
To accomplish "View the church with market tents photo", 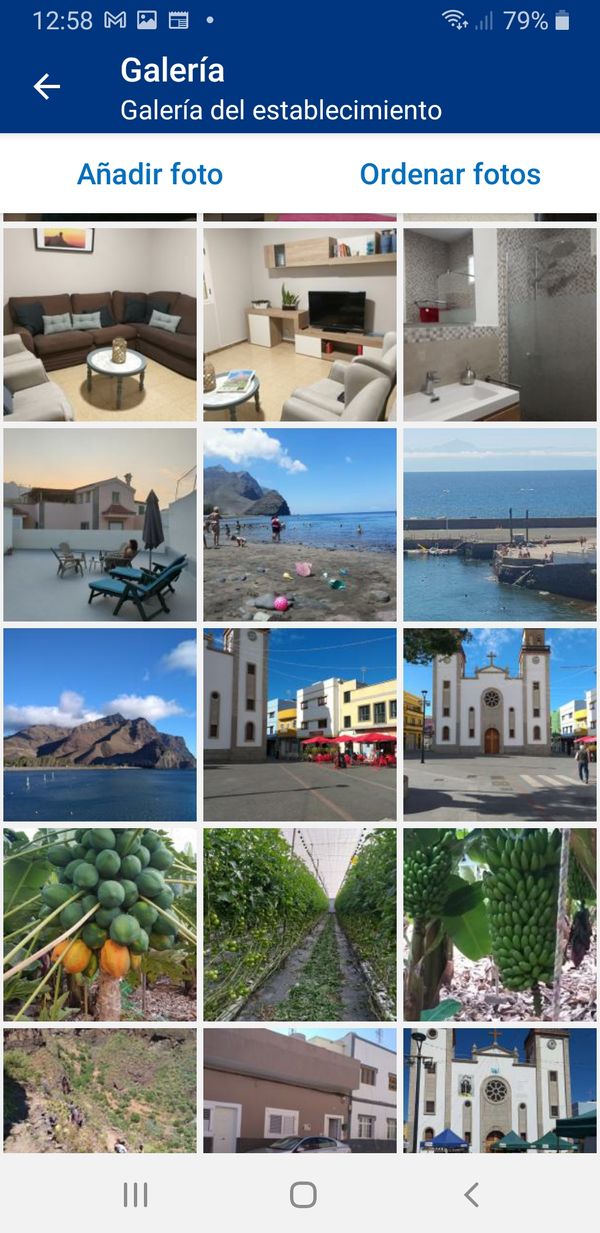I will tap(500, 1090).
